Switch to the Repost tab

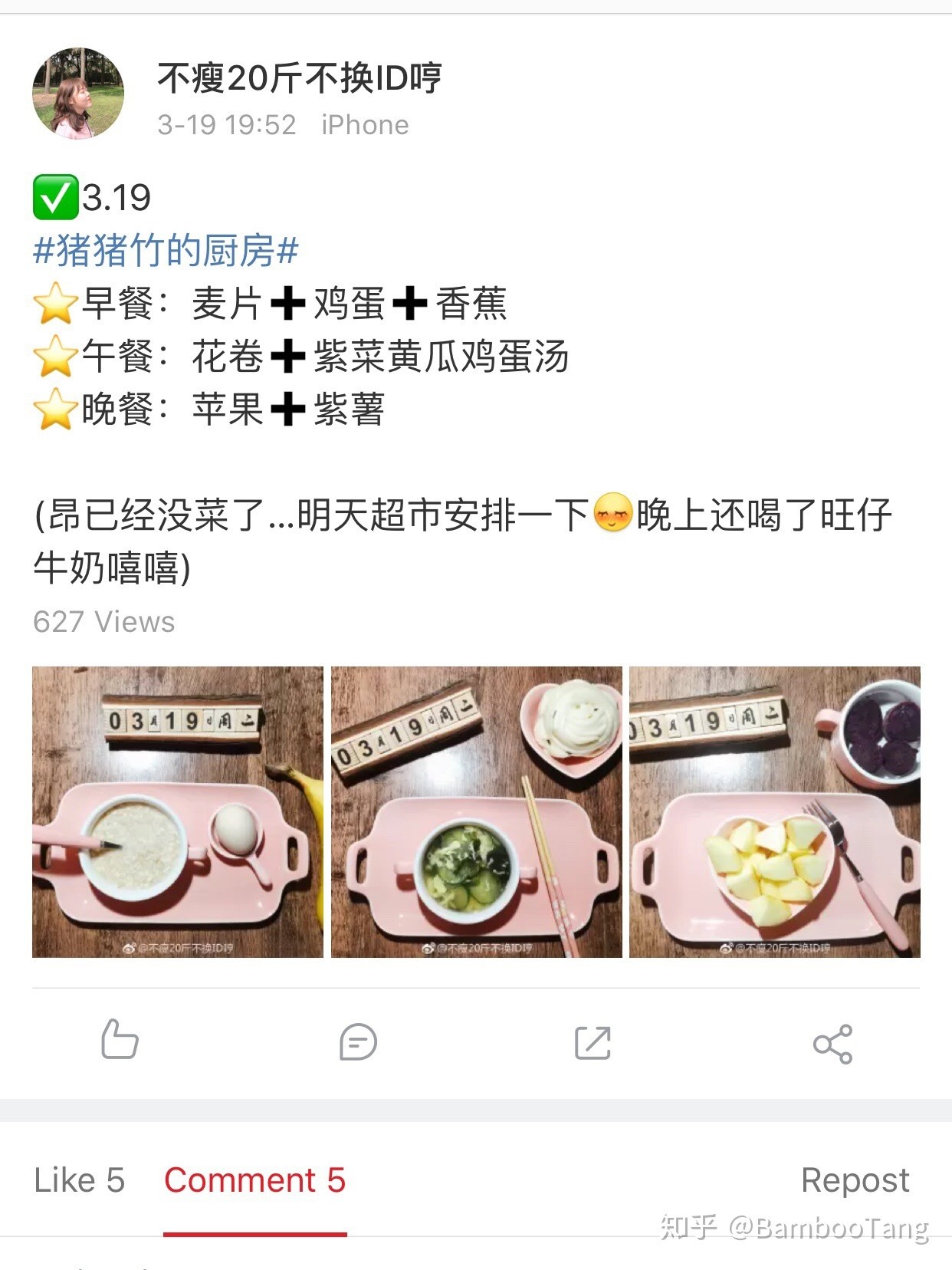[855, 1180]
